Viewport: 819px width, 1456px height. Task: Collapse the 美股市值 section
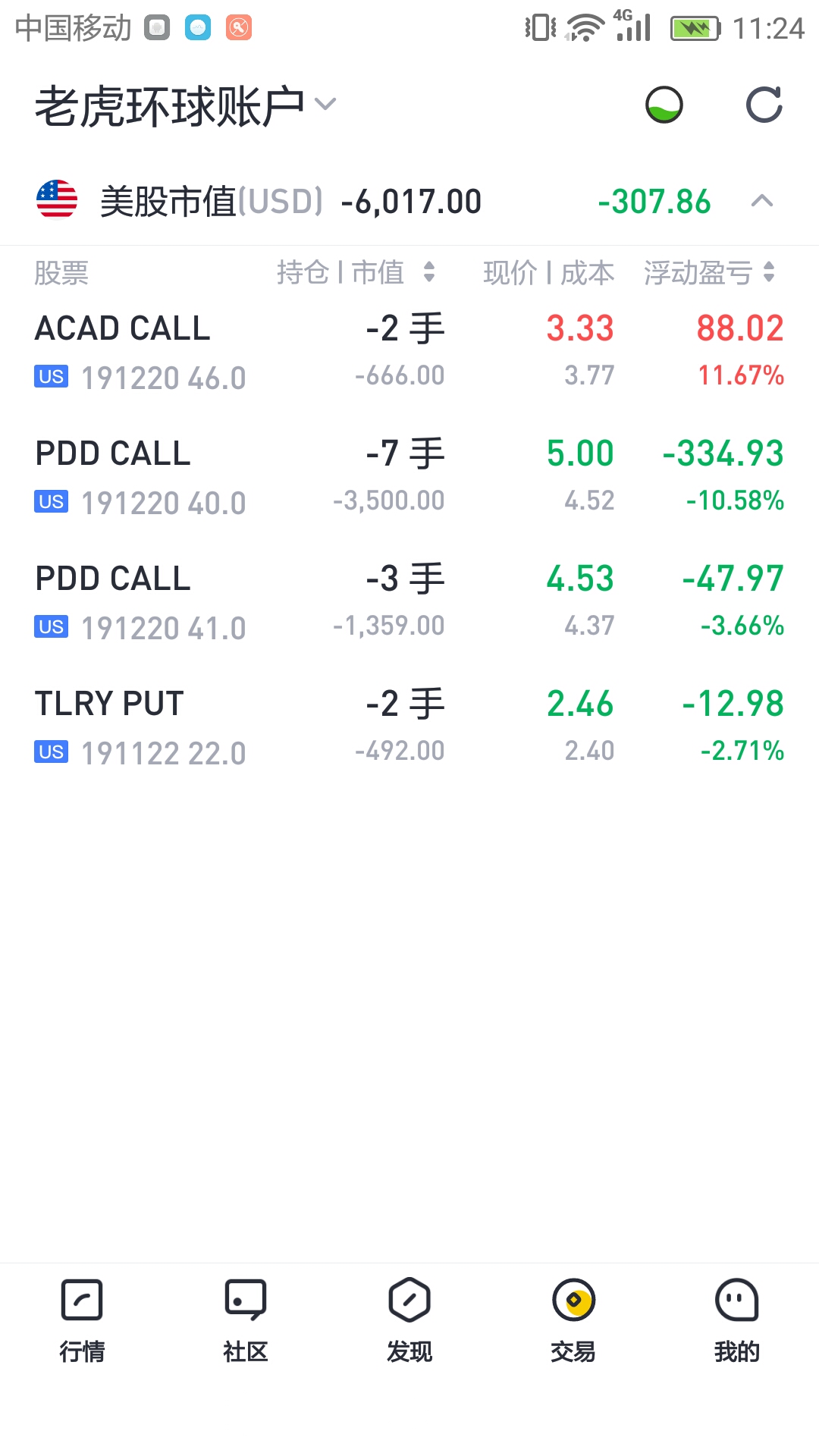pos(761,201)
